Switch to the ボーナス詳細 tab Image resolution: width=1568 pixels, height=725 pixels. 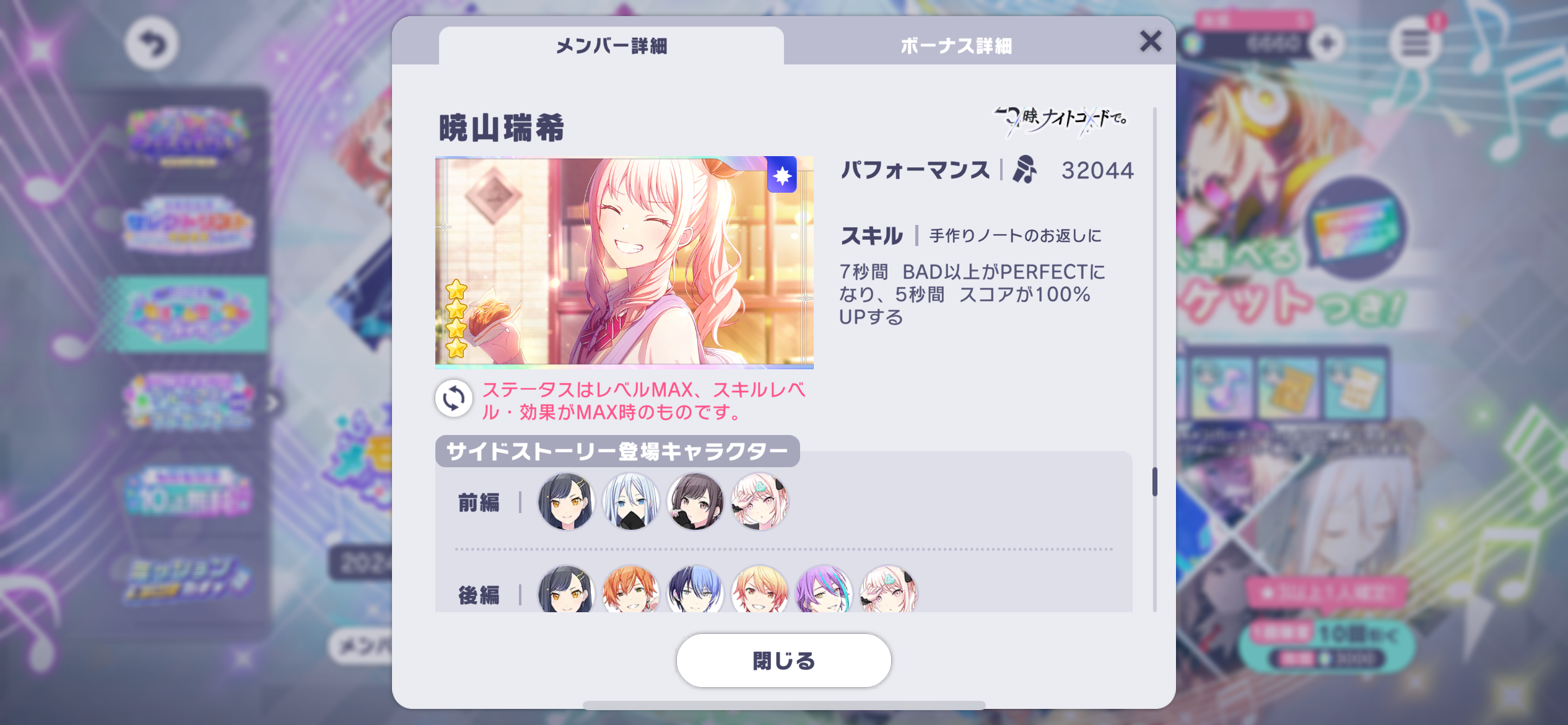click(x=956, y=46)
